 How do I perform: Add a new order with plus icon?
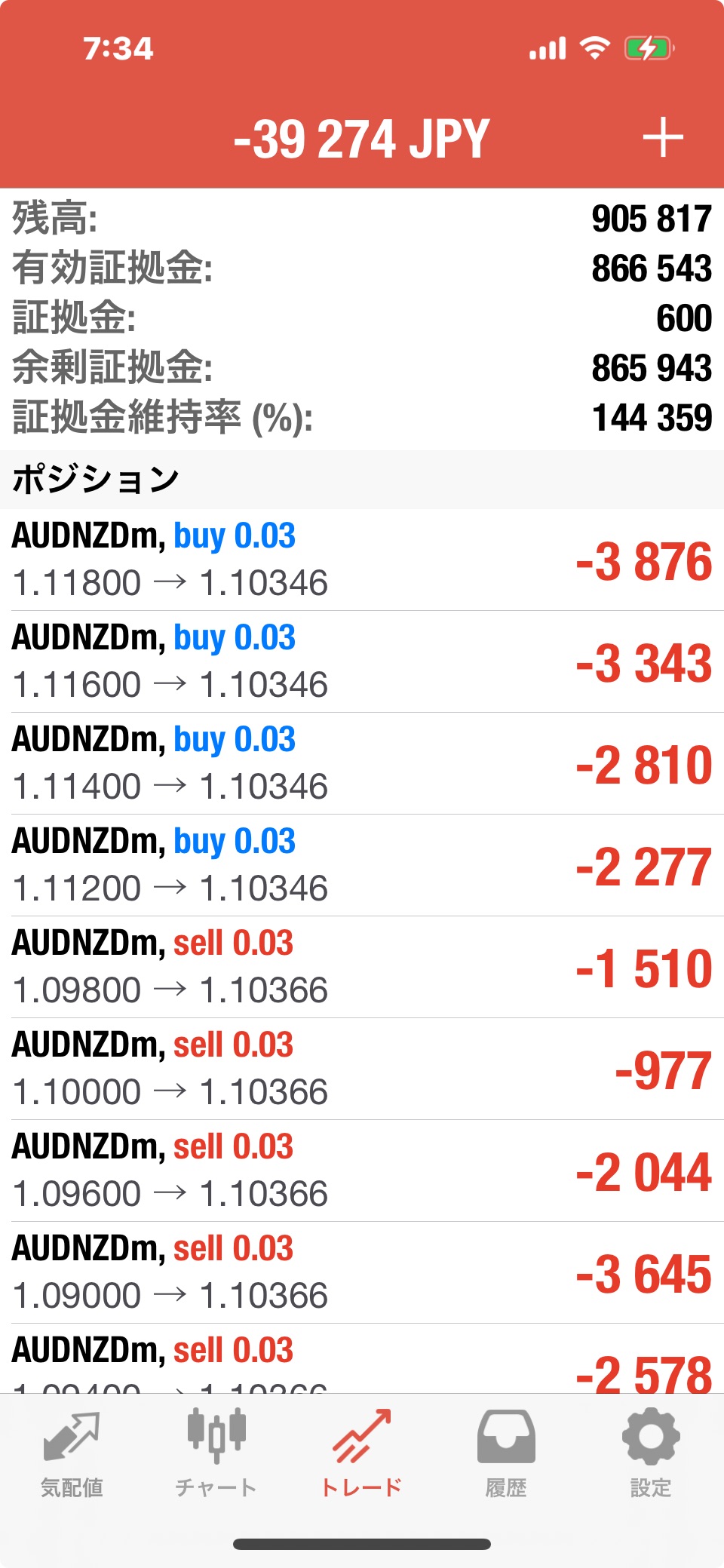point(663,138)
